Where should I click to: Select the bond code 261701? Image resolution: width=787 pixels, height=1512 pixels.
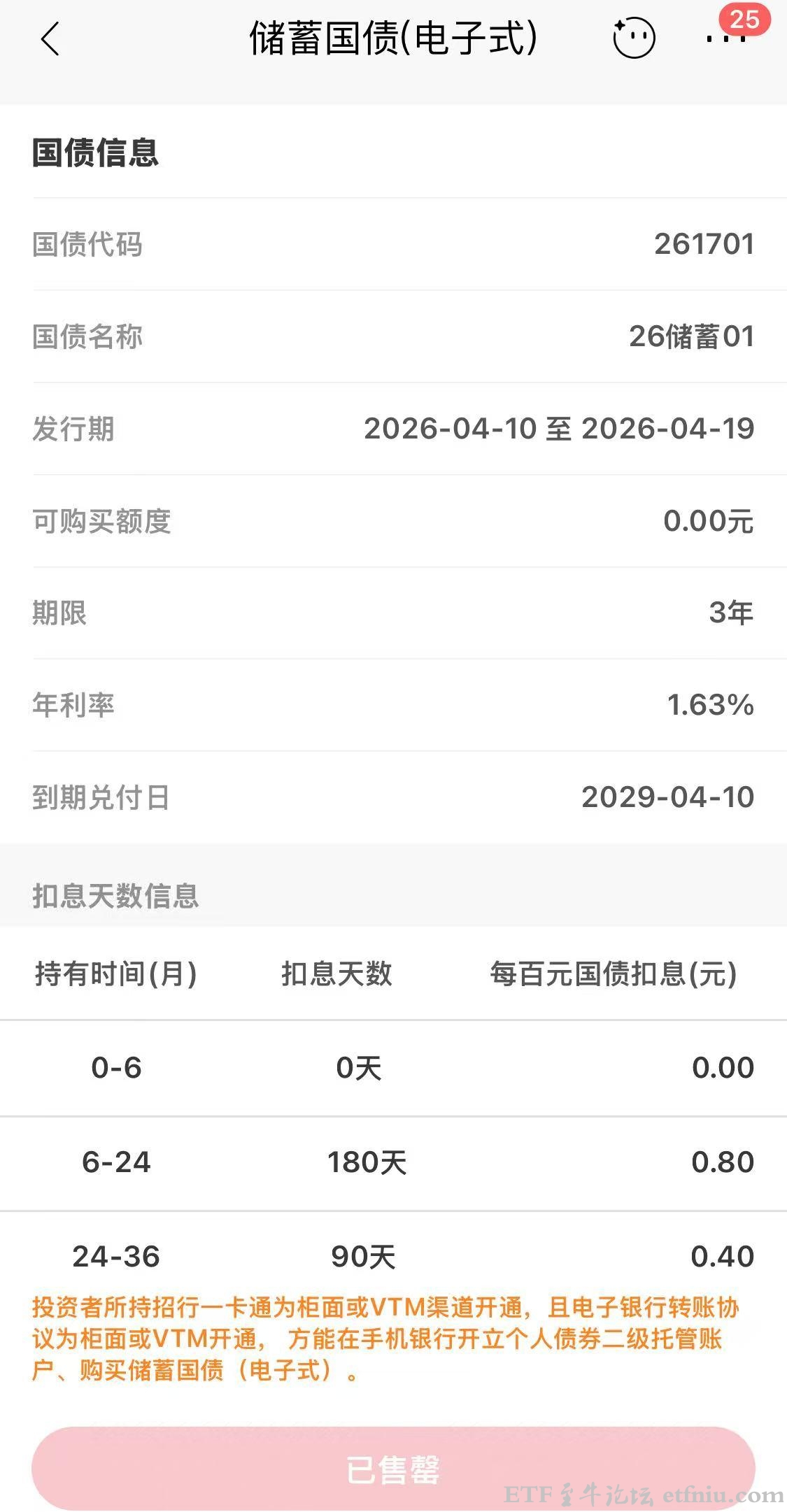click(704, 245)
